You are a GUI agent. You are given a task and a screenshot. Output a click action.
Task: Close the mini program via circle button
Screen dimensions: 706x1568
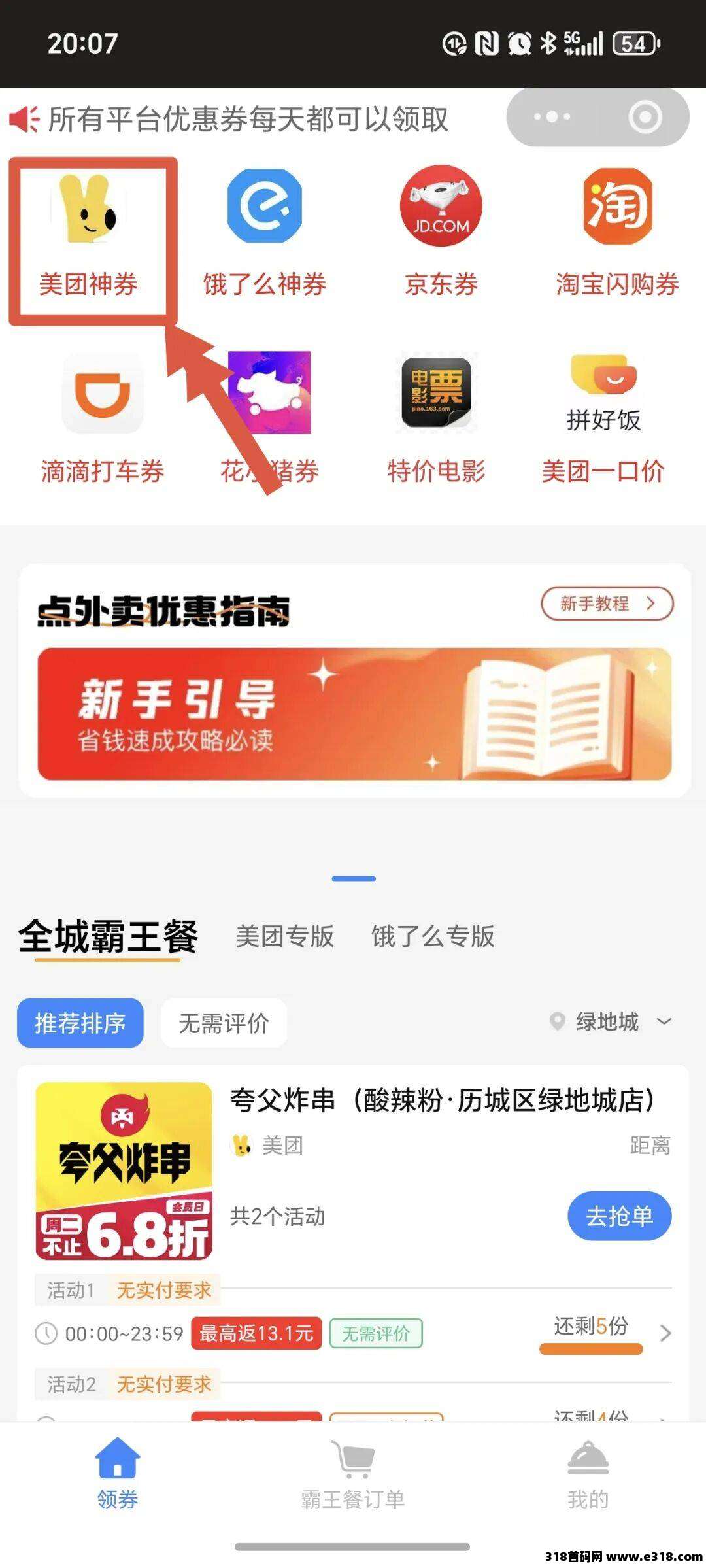pyautogui.click(x=645, y=118)
